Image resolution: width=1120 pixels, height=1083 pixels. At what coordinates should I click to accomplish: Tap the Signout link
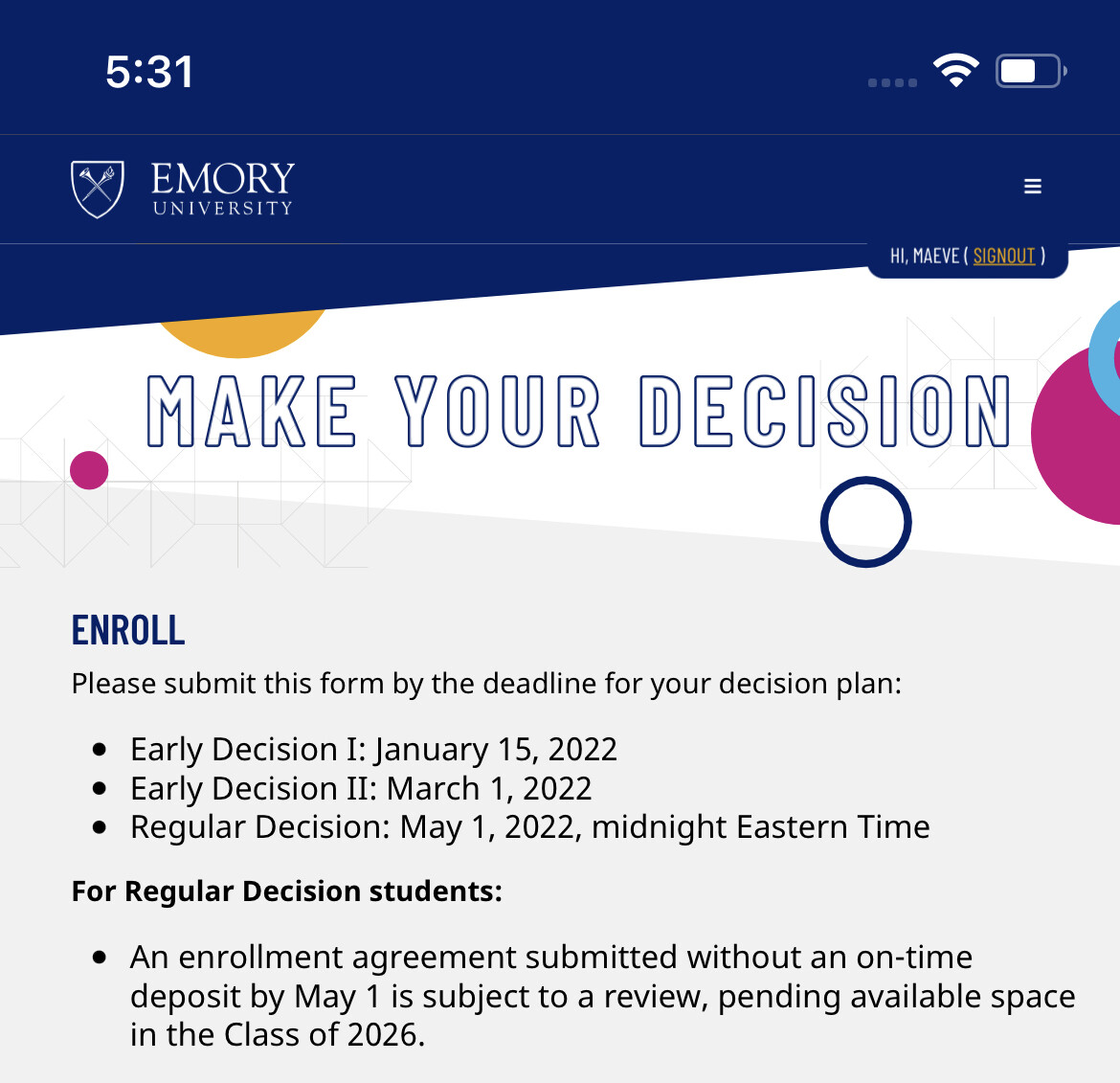[1003, 257]
